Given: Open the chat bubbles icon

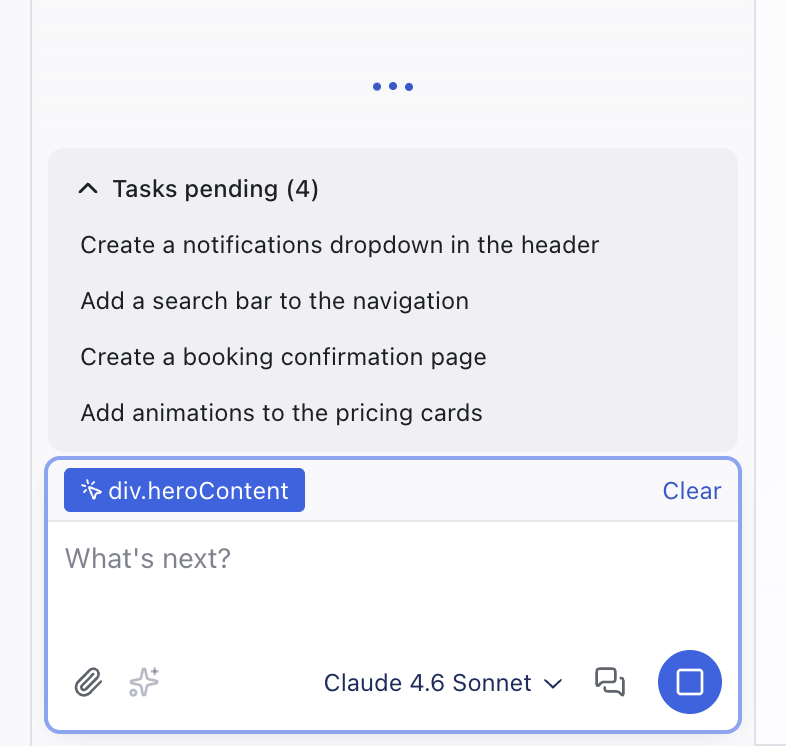Looking at the screenshot, I should (610, 682).
